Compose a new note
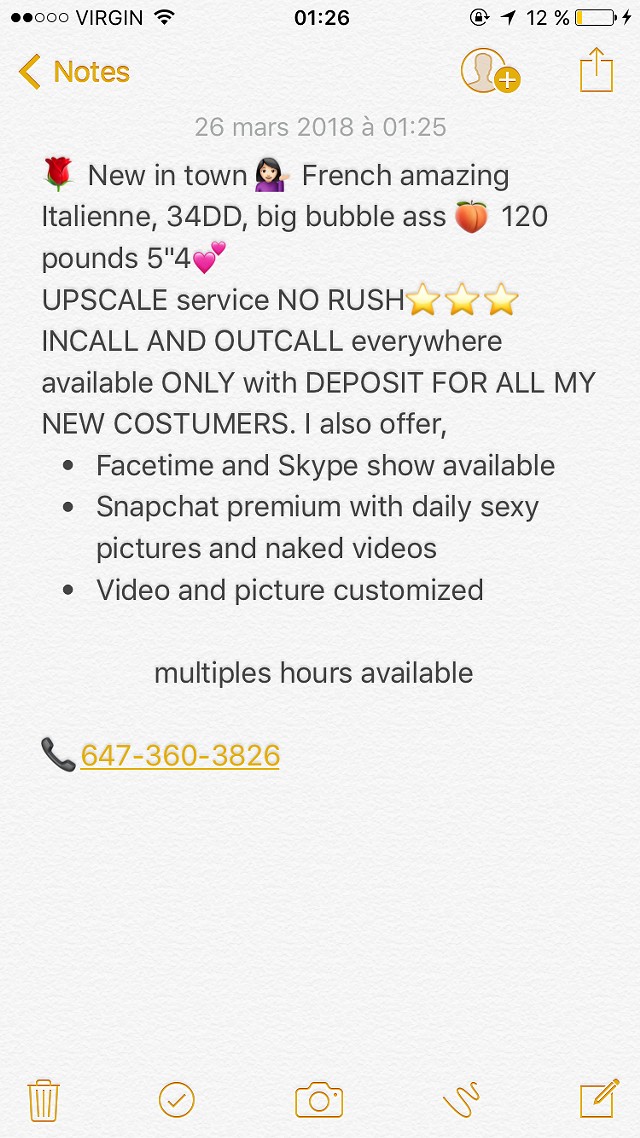Image resolution: width=640 pixels, height=1138 pixels. (x=599, y=1098)
